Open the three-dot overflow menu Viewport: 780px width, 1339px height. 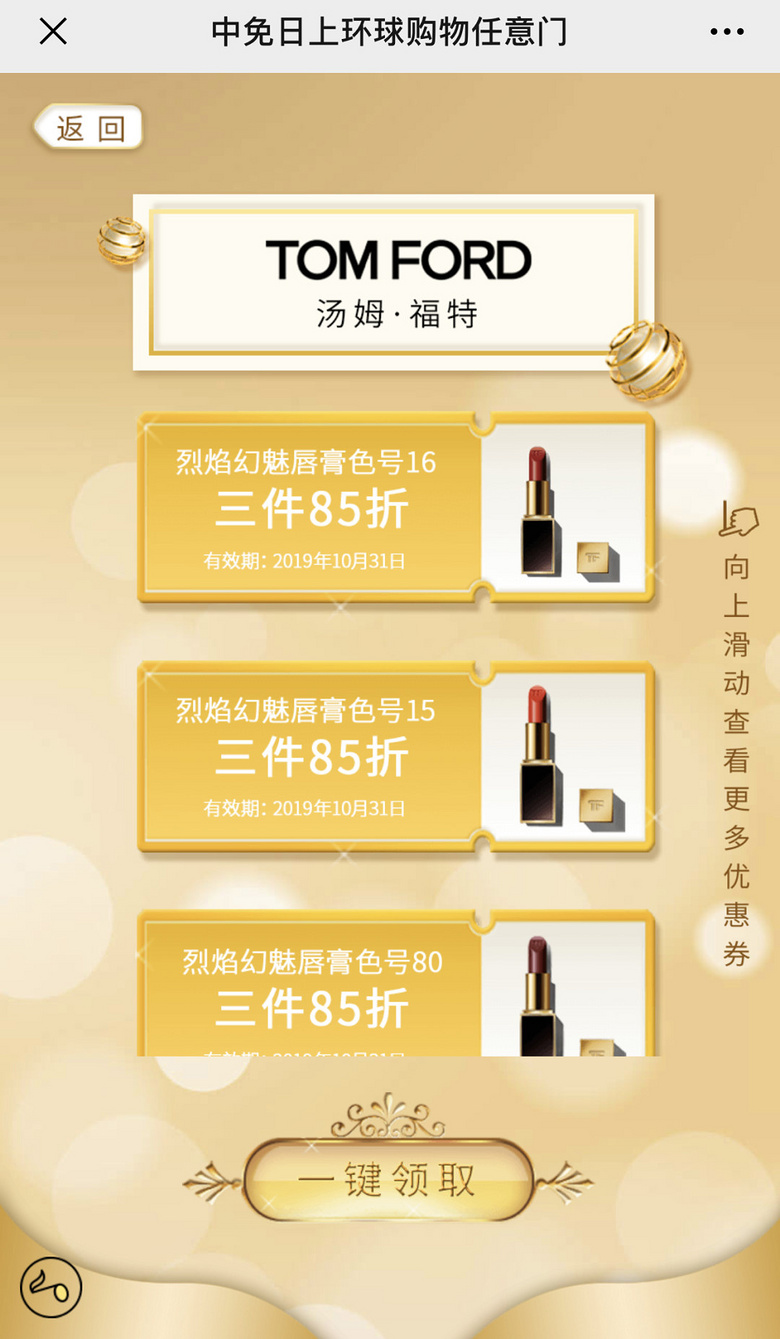[727, 32]
